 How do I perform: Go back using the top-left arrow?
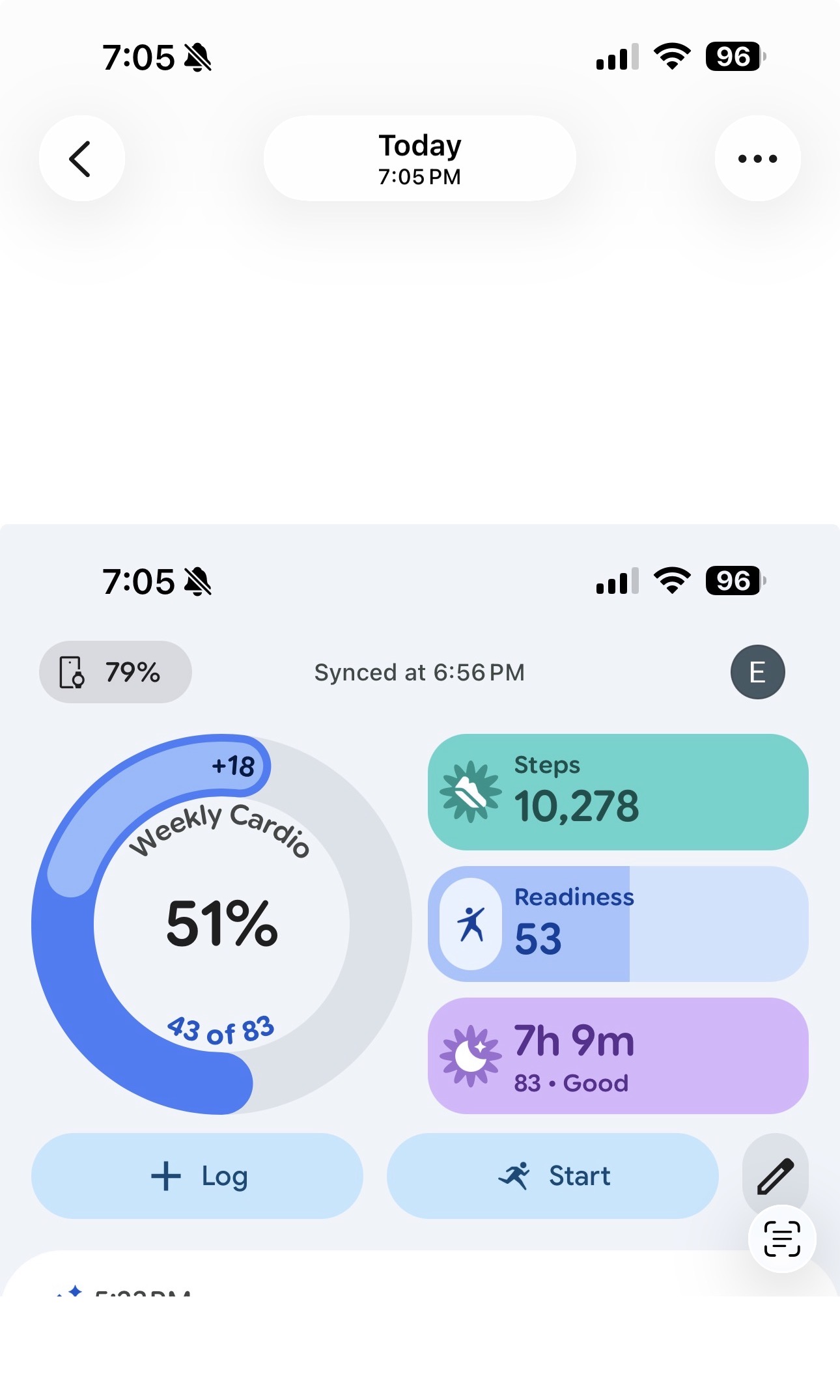[81, 158]
